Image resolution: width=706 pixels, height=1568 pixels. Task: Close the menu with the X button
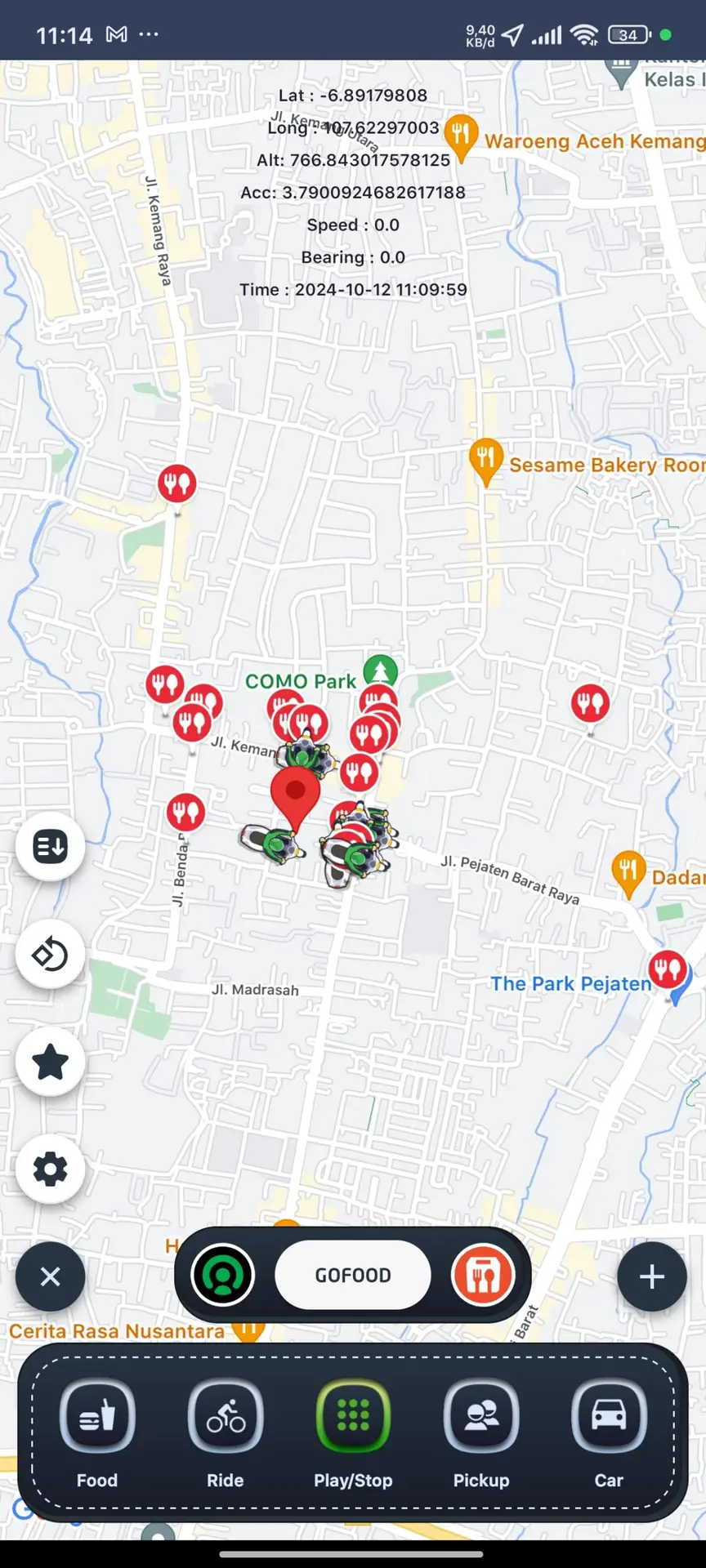point(50,1276)
